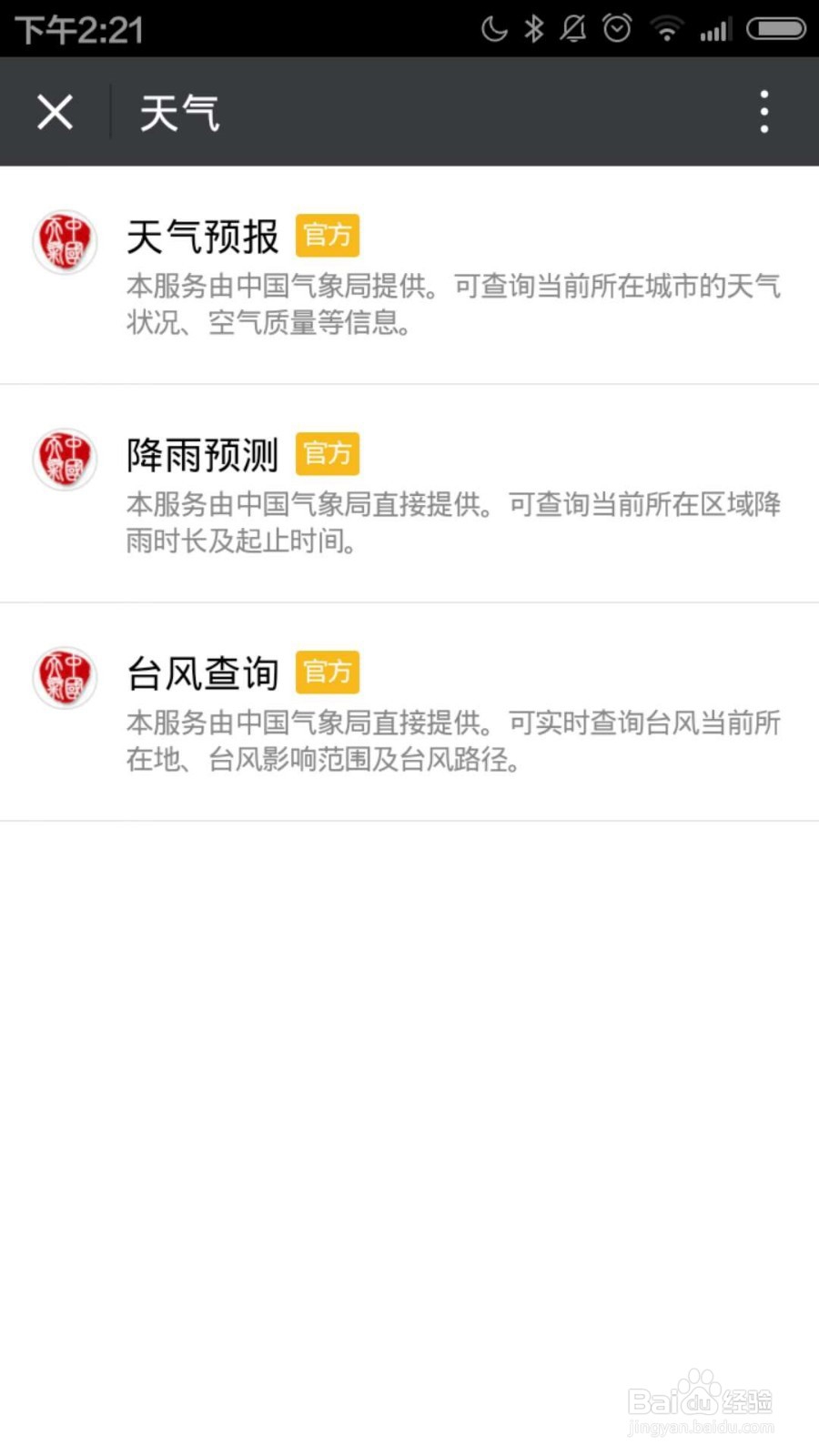Tap the 官方 badge beside 台风查询

[328, 672]
